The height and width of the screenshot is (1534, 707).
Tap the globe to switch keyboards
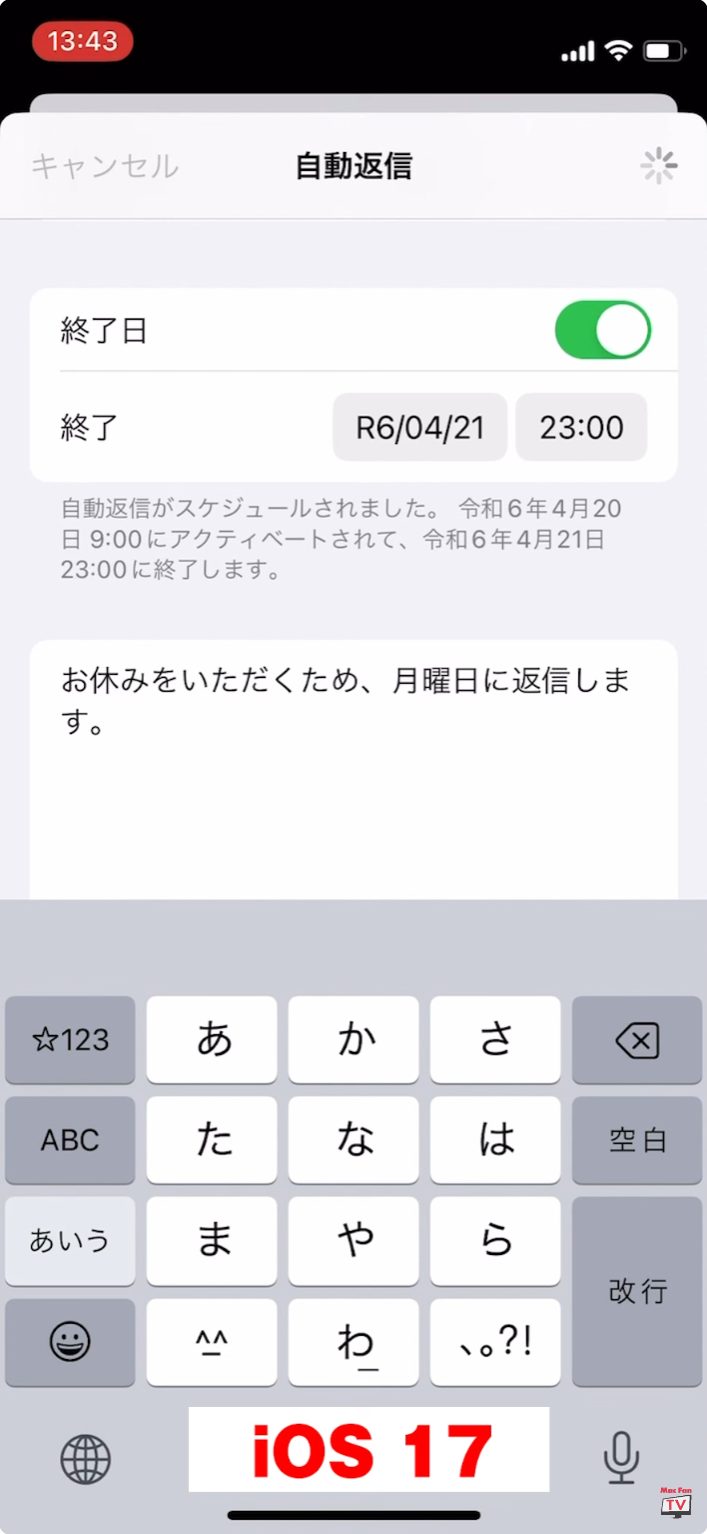[85, 1459]
